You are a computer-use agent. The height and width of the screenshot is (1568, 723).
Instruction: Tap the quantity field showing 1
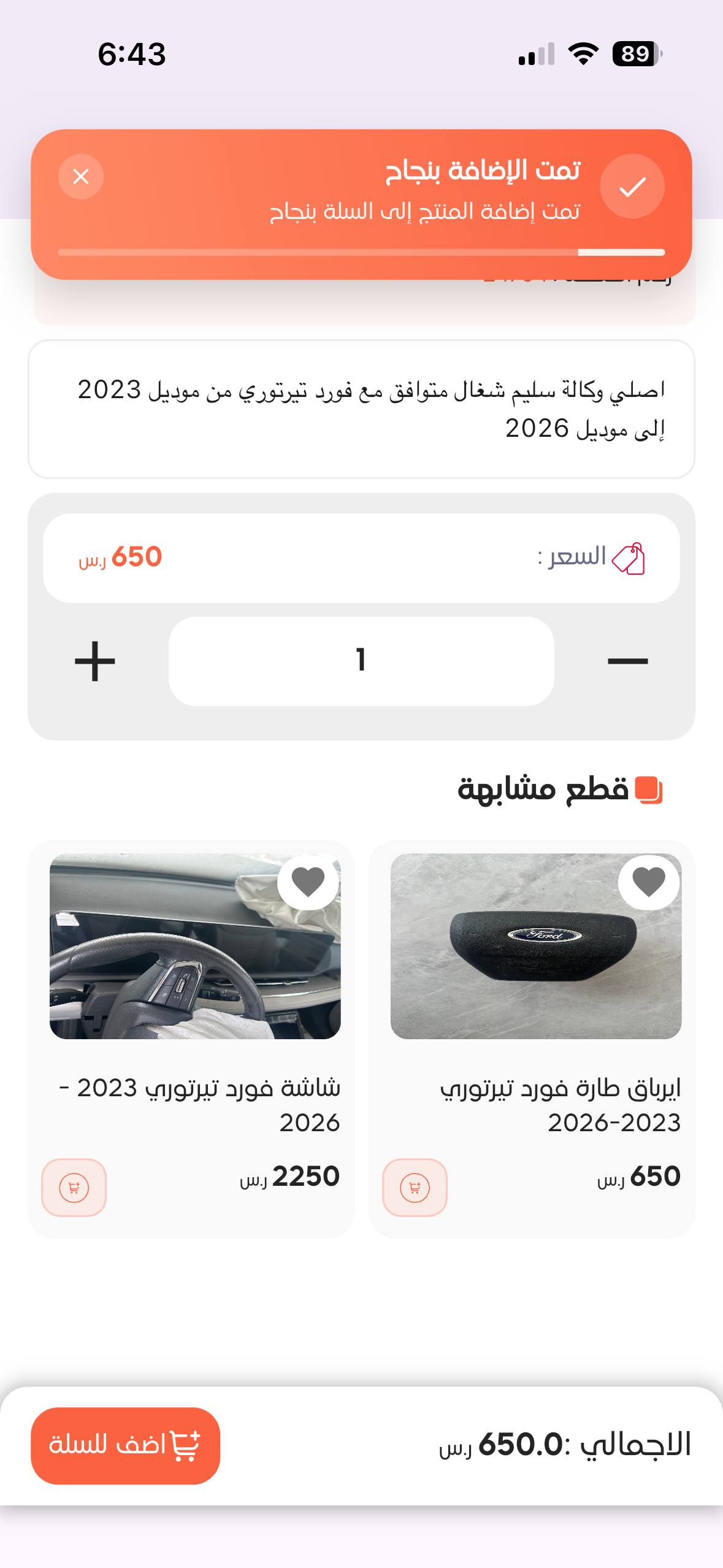pyautogui.click(x=361, y=661)
